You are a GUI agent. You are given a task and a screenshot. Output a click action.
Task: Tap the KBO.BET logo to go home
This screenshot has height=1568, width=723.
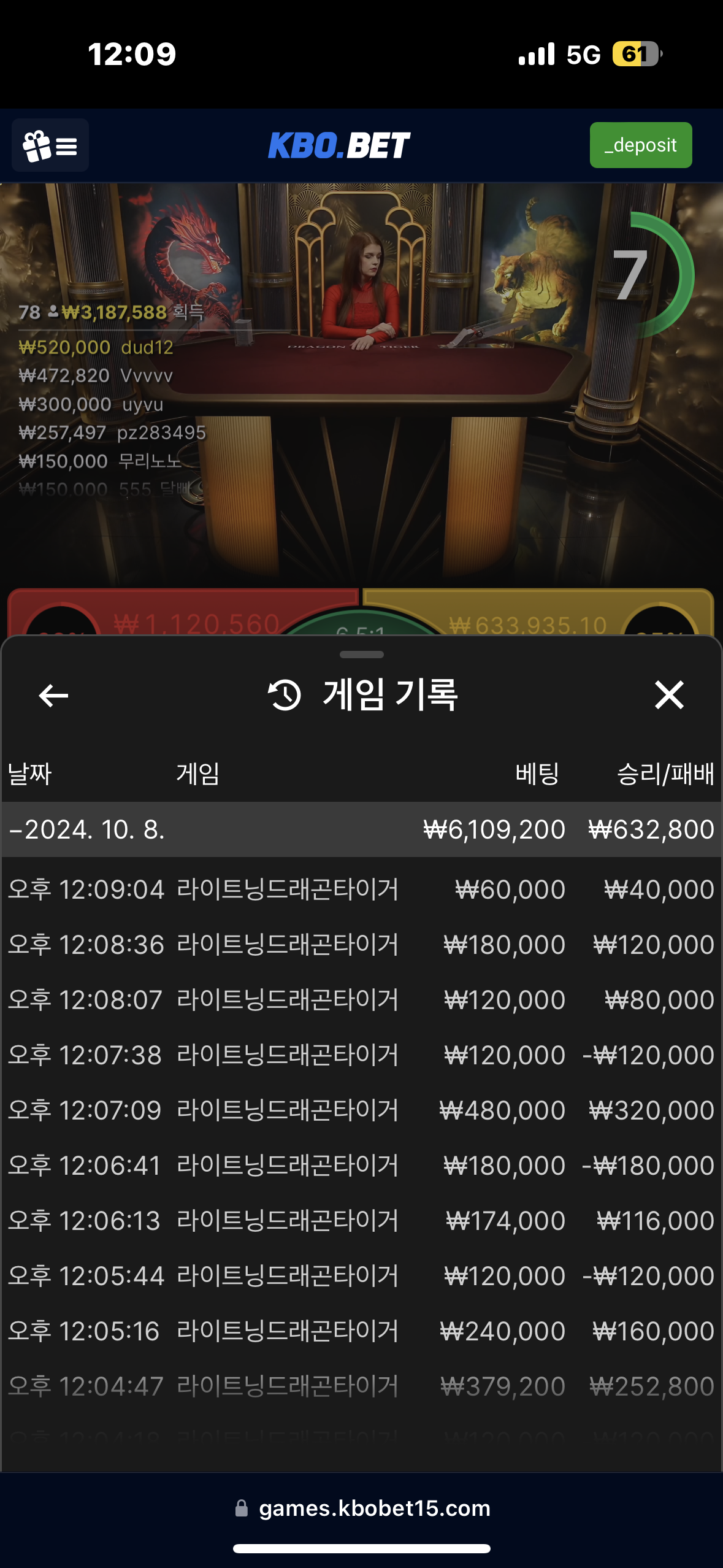[339, 145]
